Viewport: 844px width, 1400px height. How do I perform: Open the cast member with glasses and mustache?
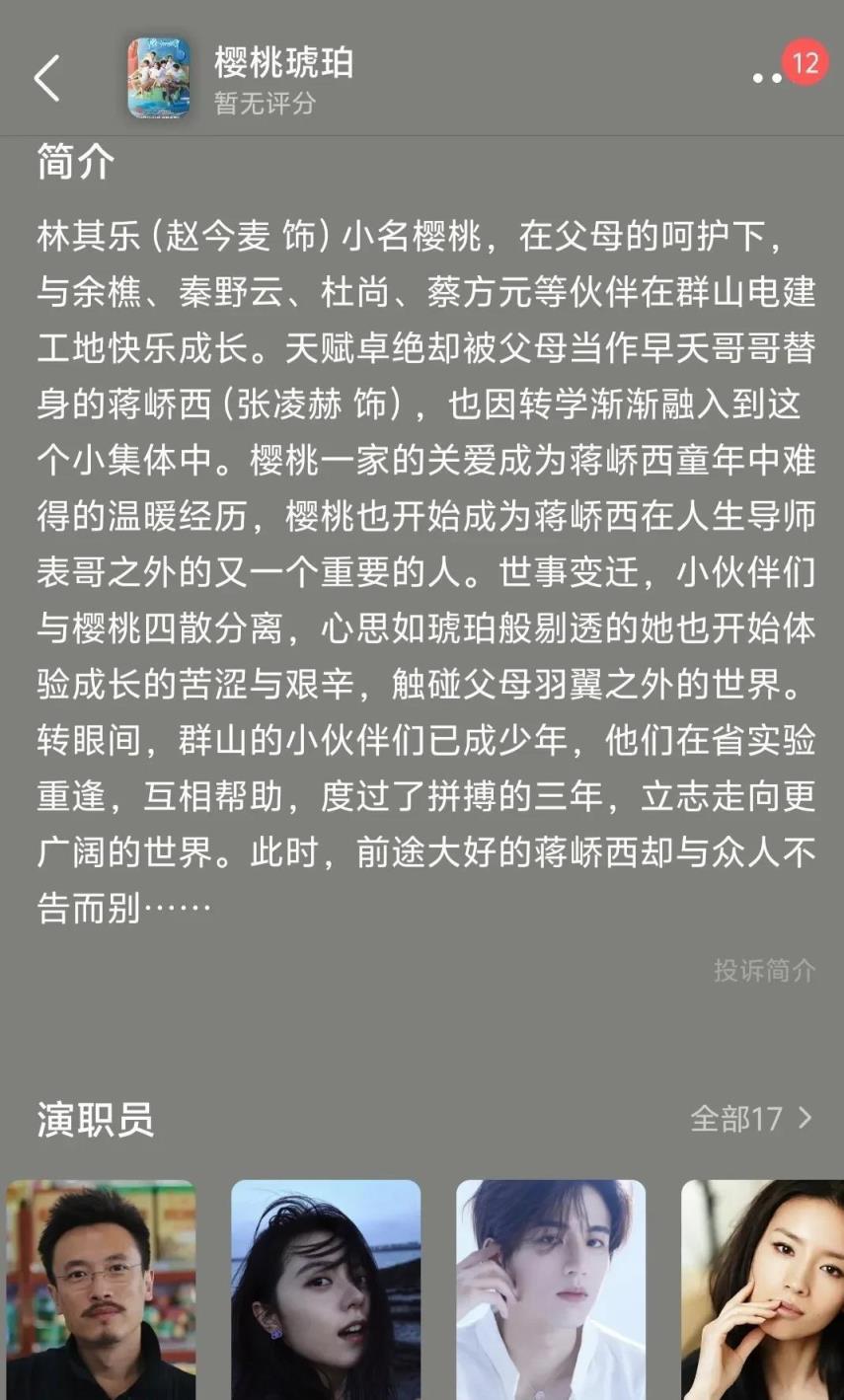click(x=101, y=1289)
